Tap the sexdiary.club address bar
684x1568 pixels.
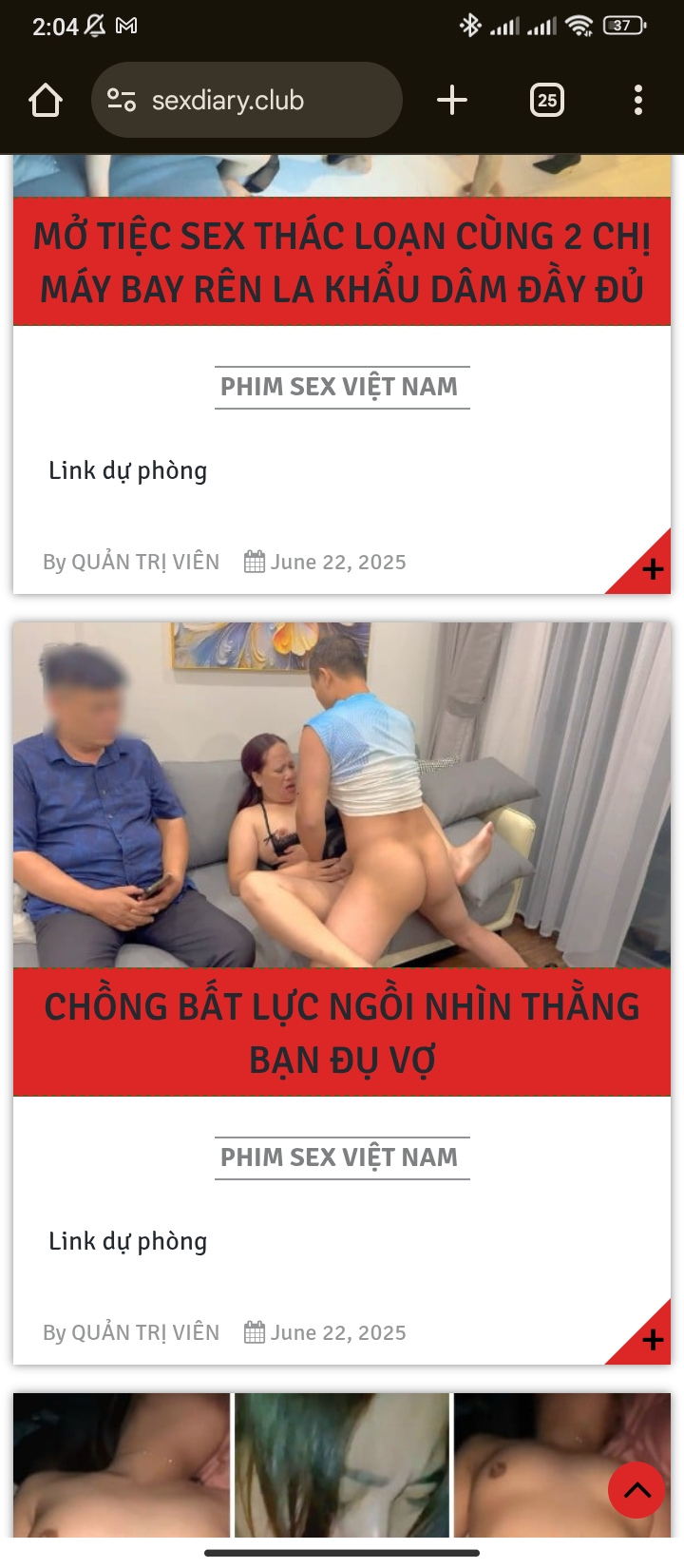pos(247,100)
